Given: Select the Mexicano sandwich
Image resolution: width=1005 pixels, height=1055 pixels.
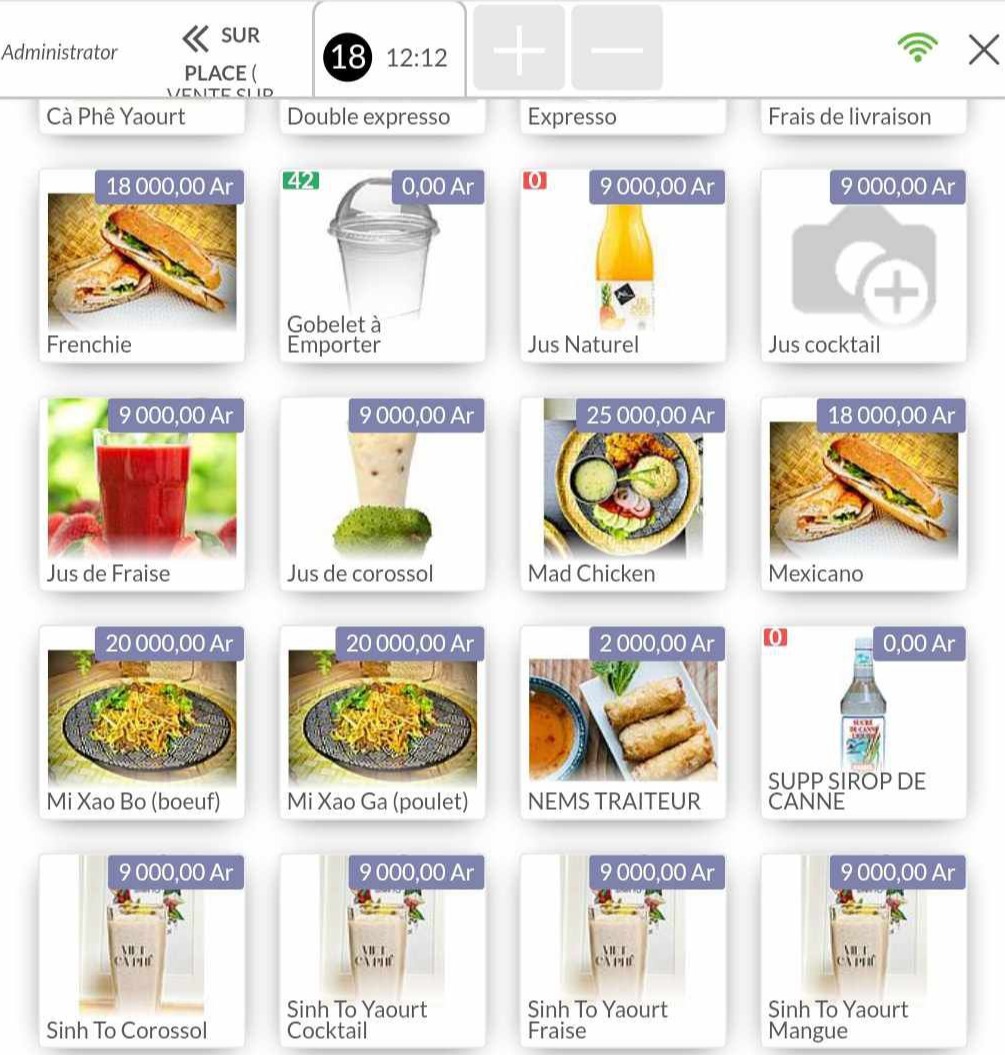Looking at the screenshot, I should point(863,494).
